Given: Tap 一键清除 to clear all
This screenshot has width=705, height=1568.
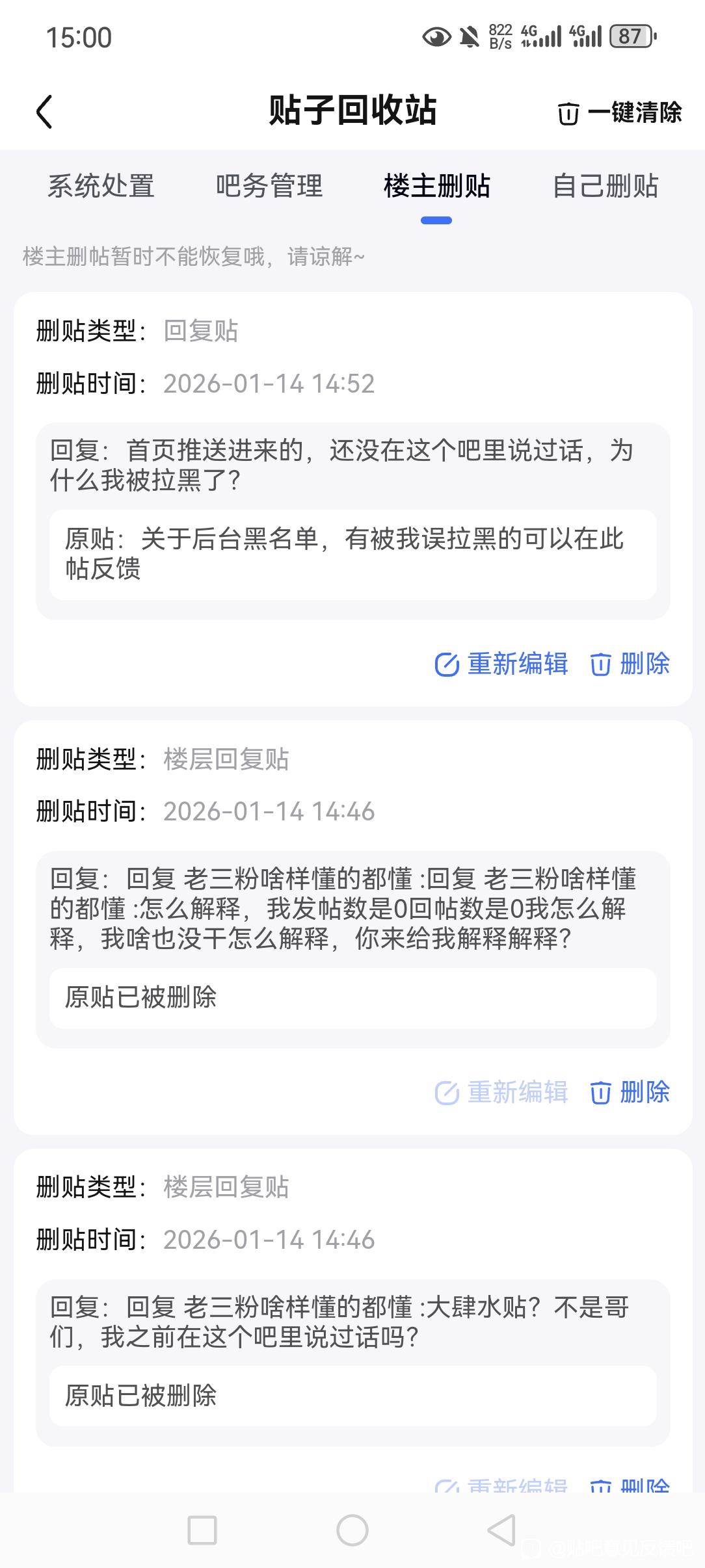Looking at the screenshot, I should (619, 112).
